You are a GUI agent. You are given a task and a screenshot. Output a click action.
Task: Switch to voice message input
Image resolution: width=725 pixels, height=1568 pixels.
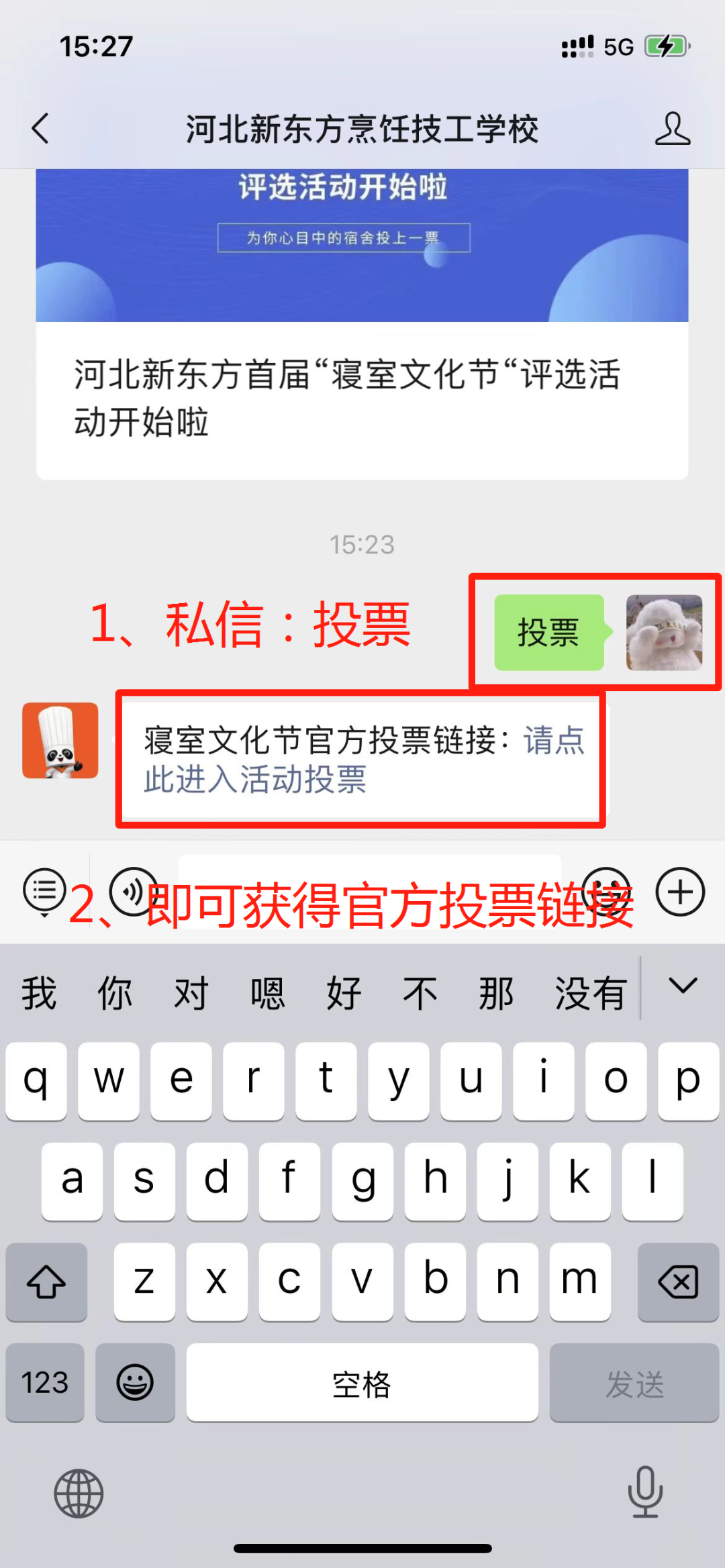133,892
